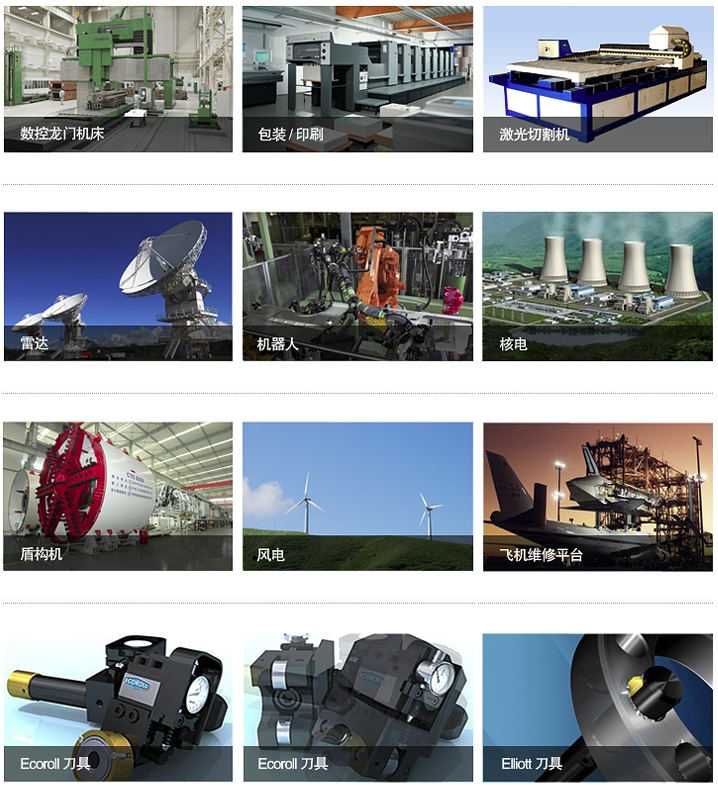
Task: Open the Elliott 刀具 tile
Action: (x=597, y=707)
